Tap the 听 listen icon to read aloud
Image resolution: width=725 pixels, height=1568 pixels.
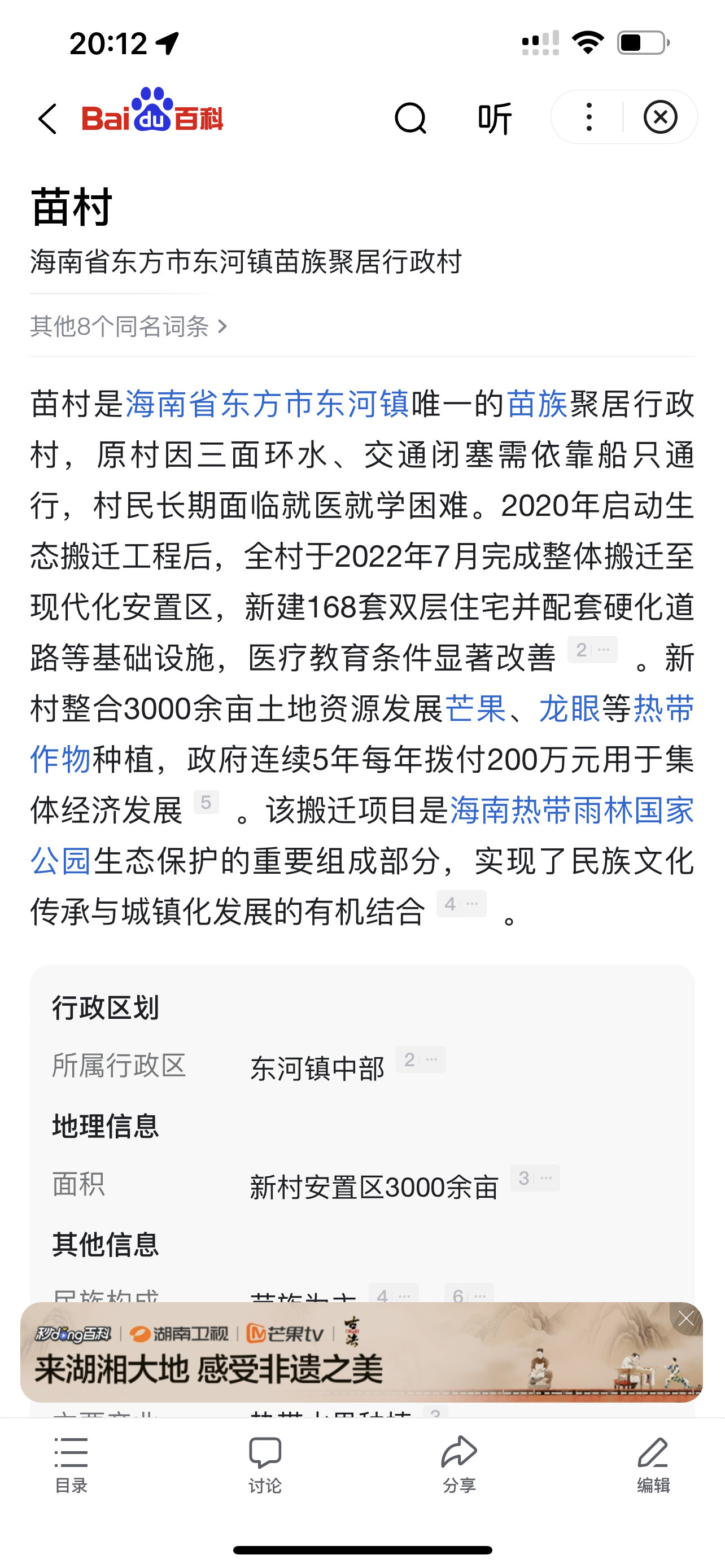click(x=494, y=117)
